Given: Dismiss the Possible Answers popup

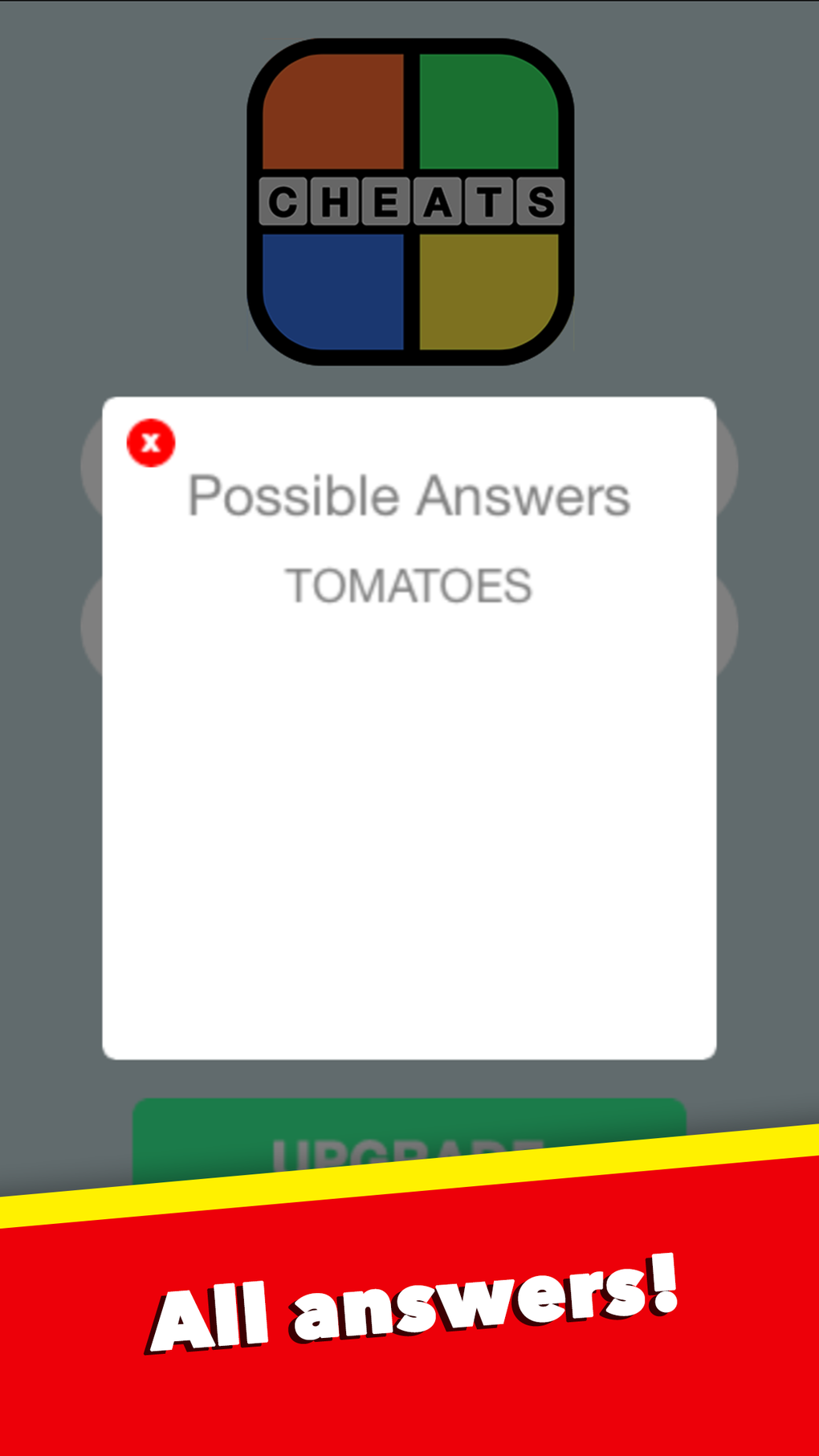Looking at the screenshot, I should click(149, 444).
